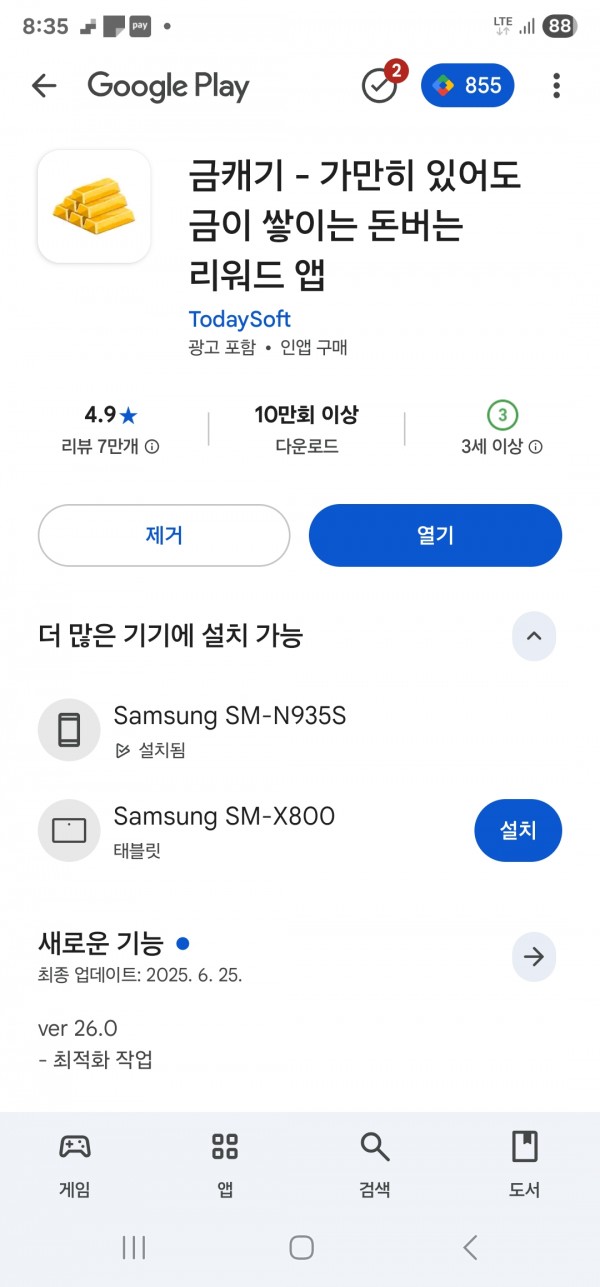Switch to the 검색 tab

[375, 1166]
